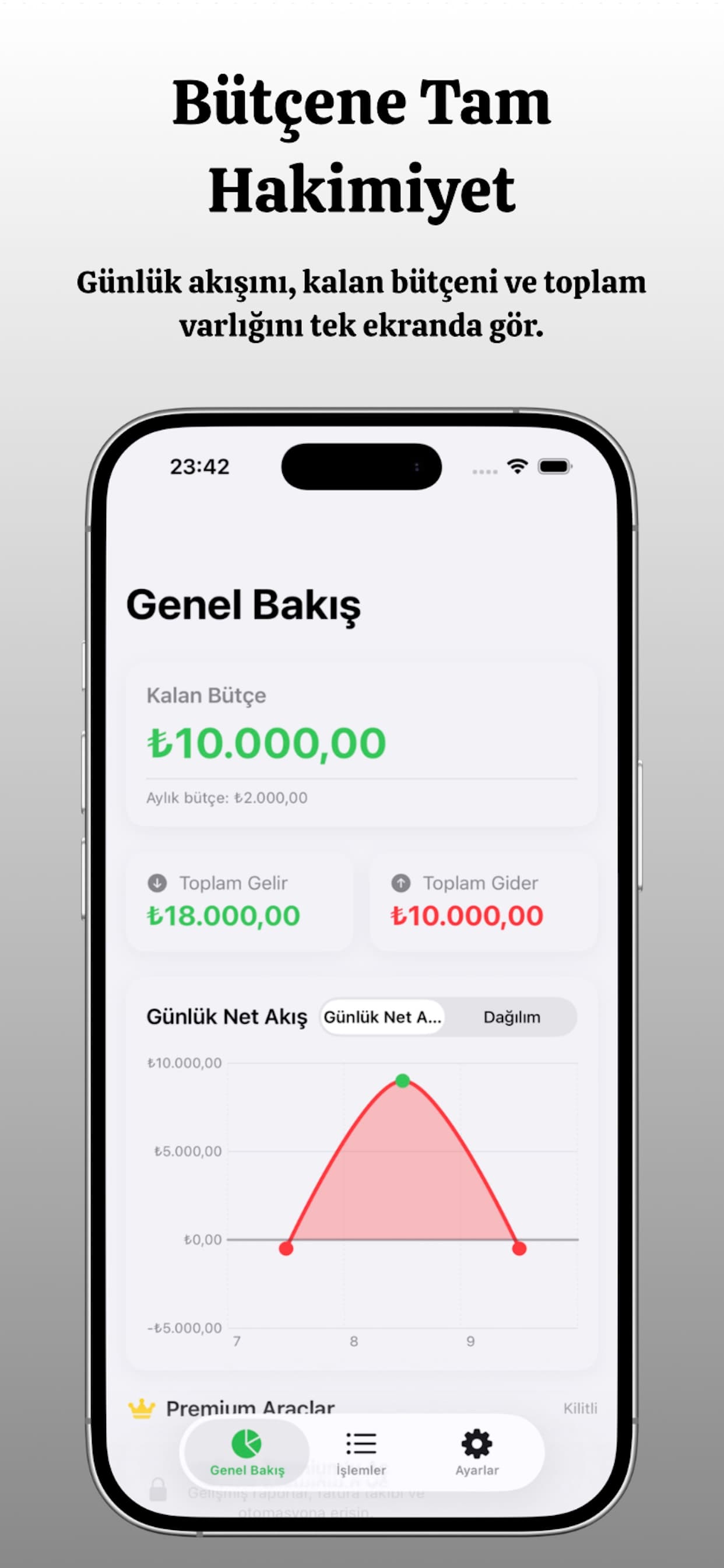Click the Aylık bütçe ₺2.000,00 label
The image size is (724, 1568).
tap(226, 797)
